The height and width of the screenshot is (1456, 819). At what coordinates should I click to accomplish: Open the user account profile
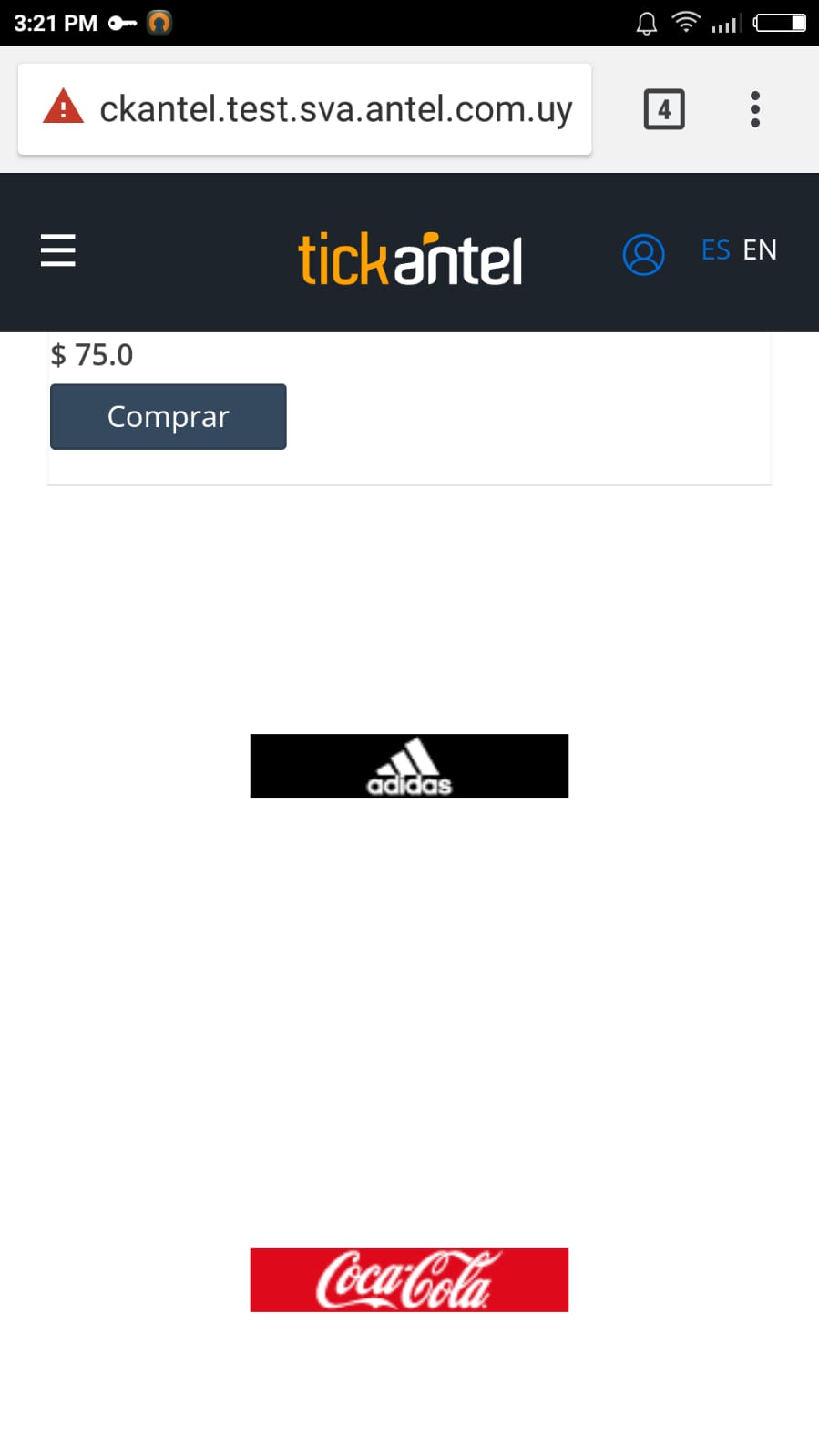643,254
